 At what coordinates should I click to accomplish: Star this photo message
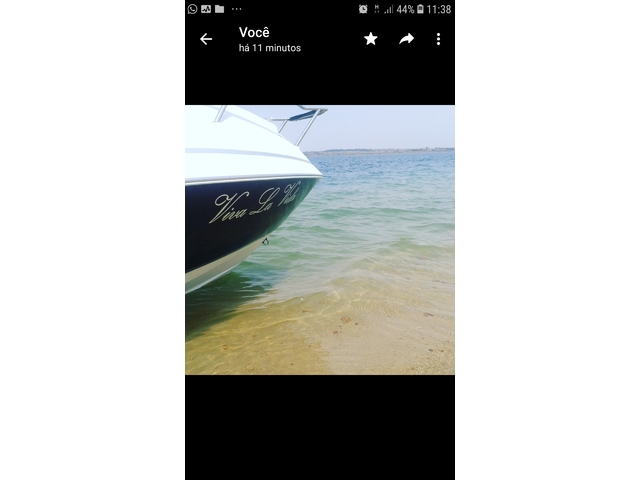371,39
